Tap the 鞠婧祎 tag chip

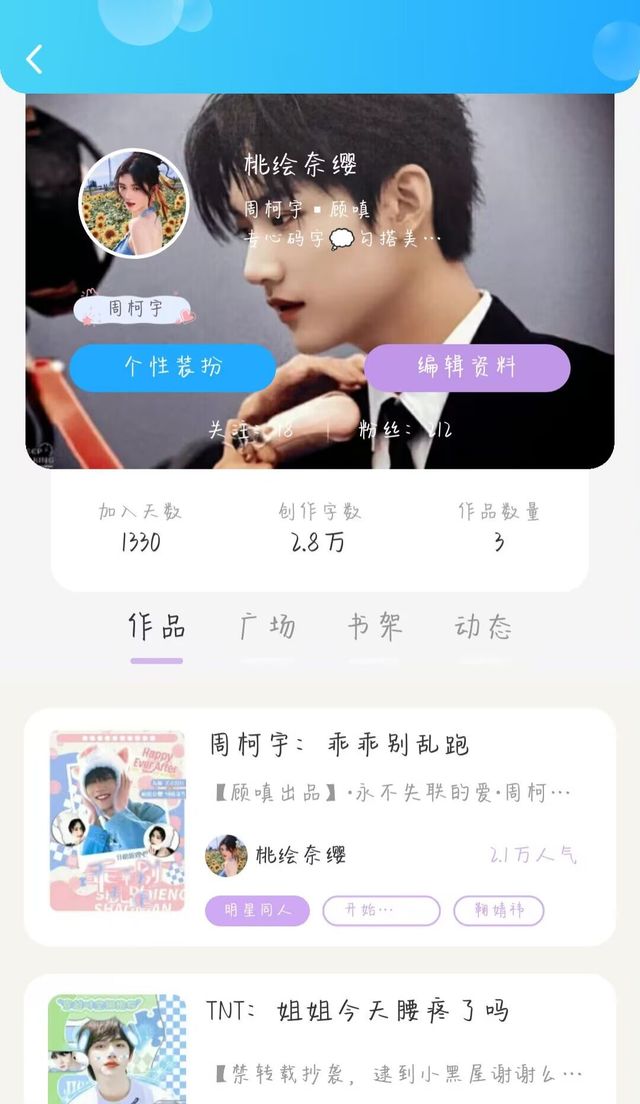coord(498,910)
